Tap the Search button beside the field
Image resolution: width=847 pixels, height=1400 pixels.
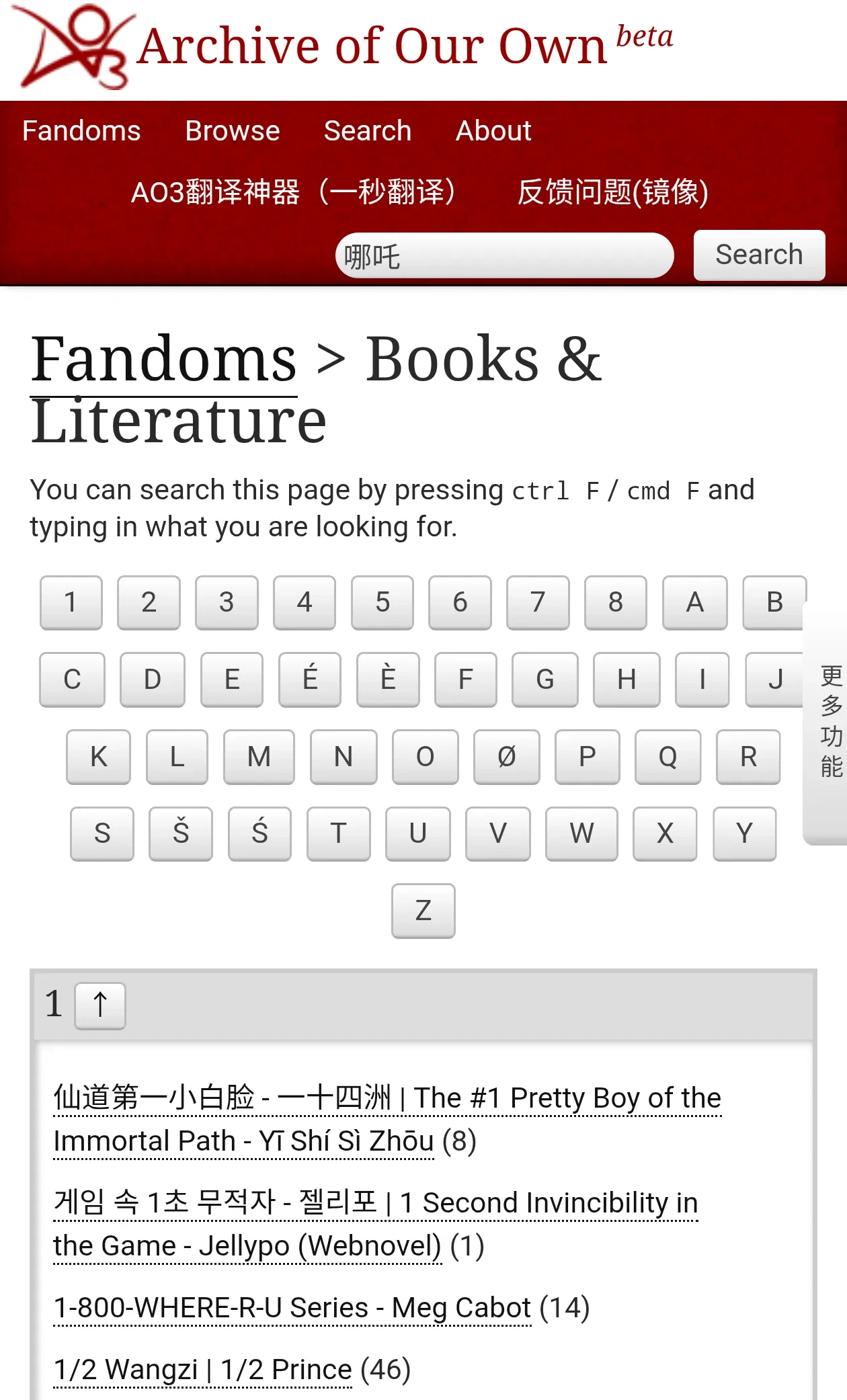tap(758, 255)
